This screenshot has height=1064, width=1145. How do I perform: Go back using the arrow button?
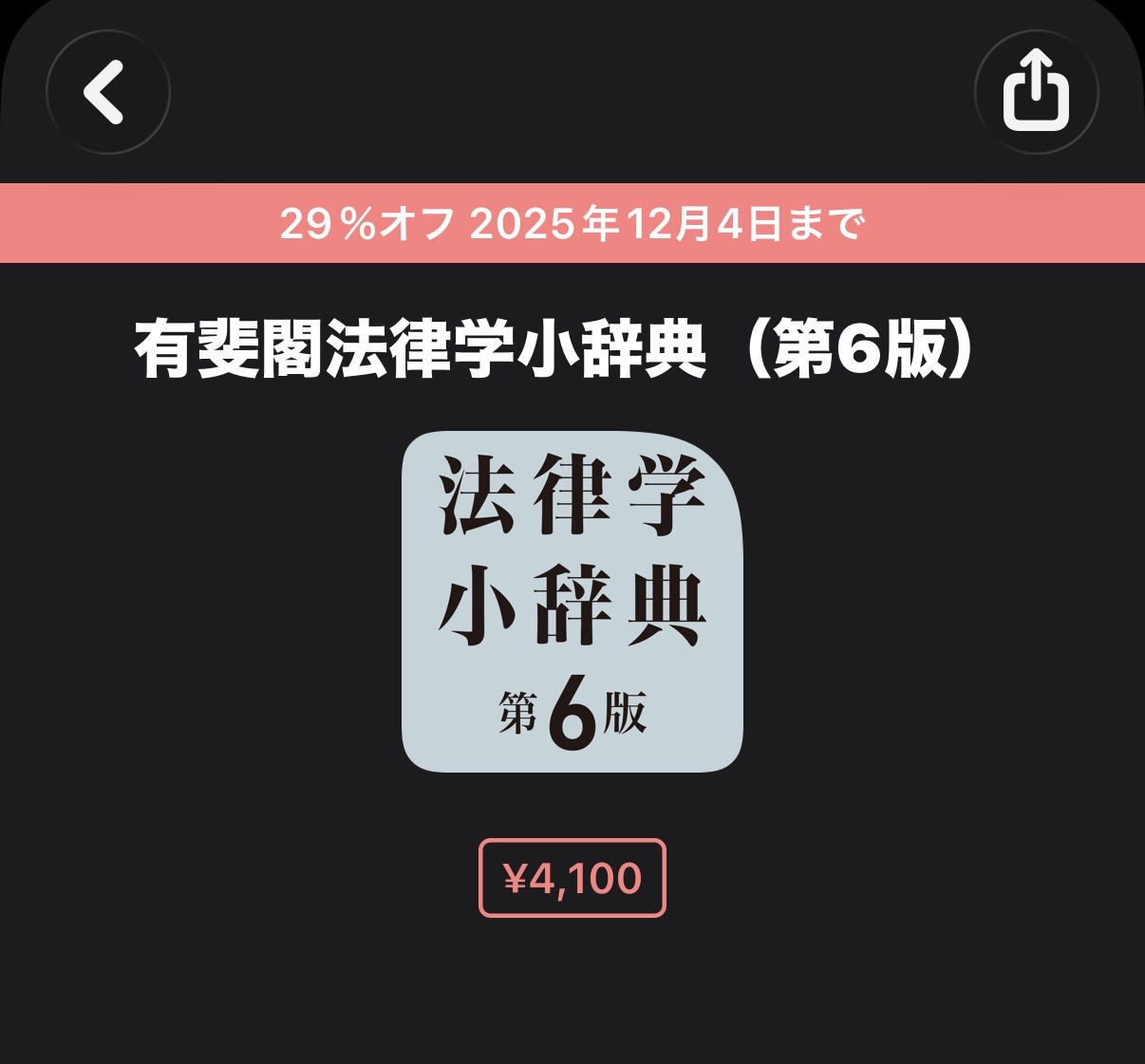point(107,92)
